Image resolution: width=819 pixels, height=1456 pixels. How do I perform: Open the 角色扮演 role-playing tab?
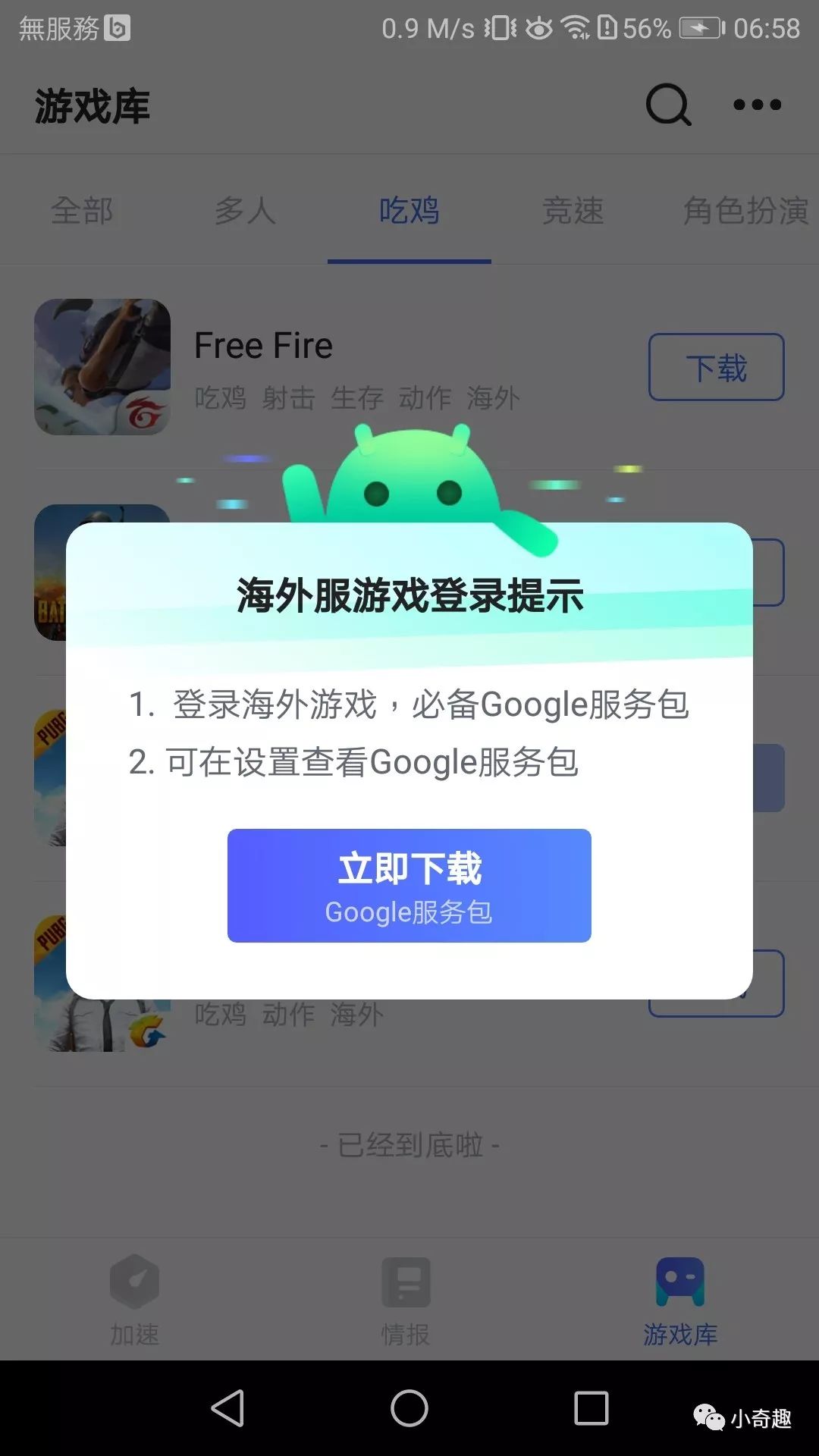tap(745, 212)
